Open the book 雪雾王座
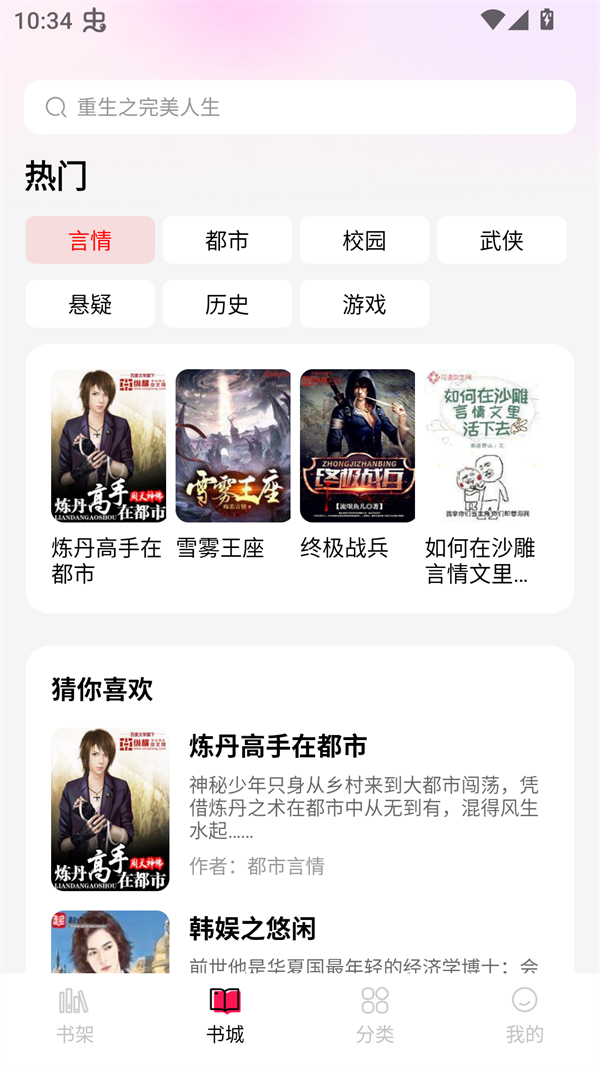 click(233, 446)
